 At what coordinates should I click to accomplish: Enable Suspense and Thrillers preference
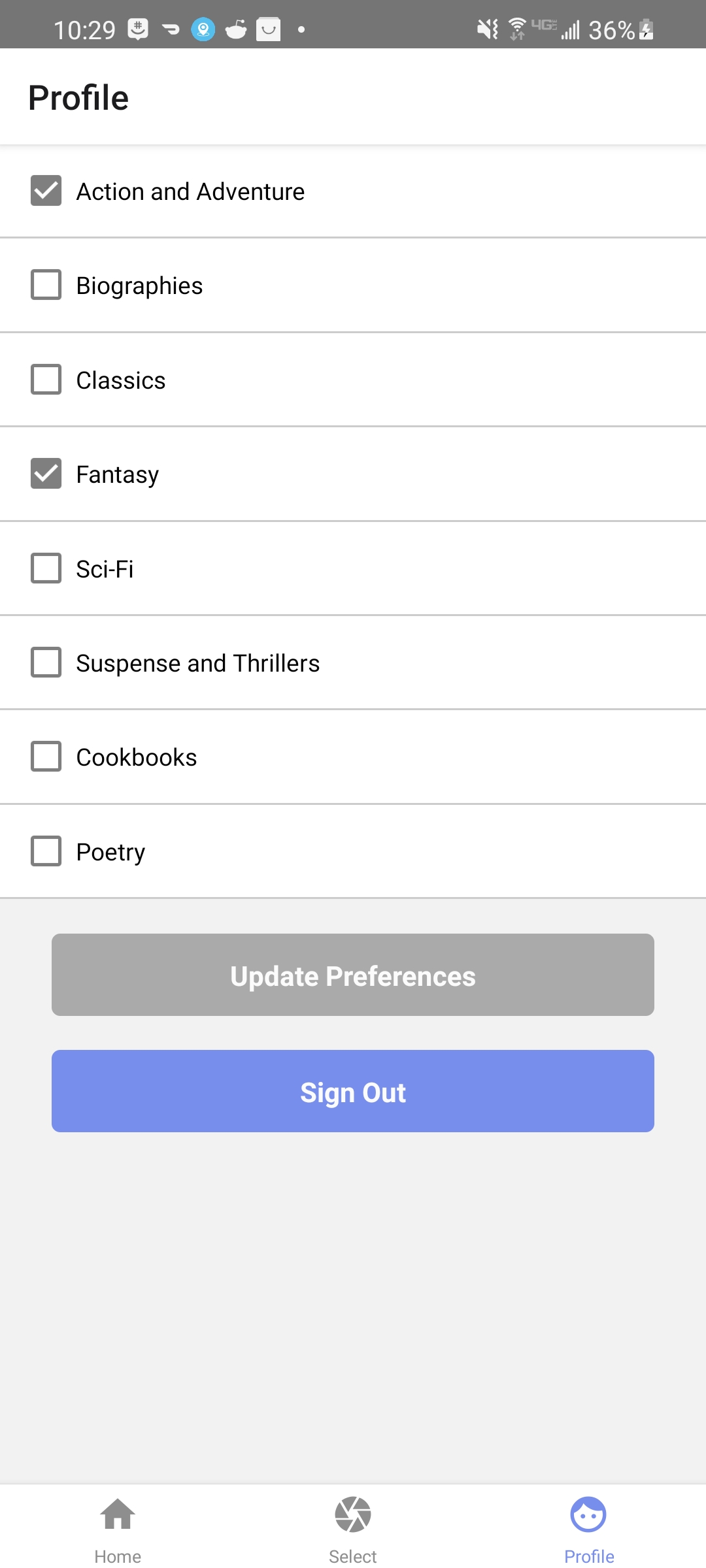[46, 662]
